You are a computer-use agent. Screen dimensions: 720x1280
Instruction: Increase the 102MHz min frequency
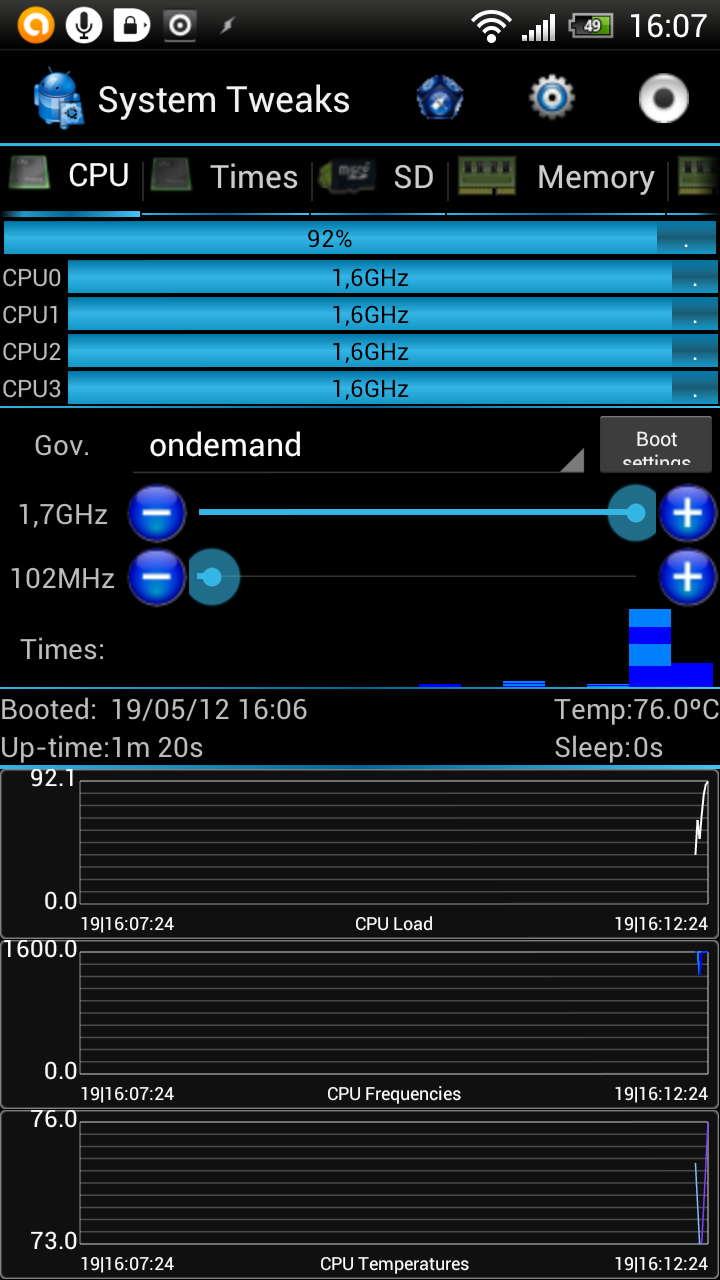click(x=687, y=577)
